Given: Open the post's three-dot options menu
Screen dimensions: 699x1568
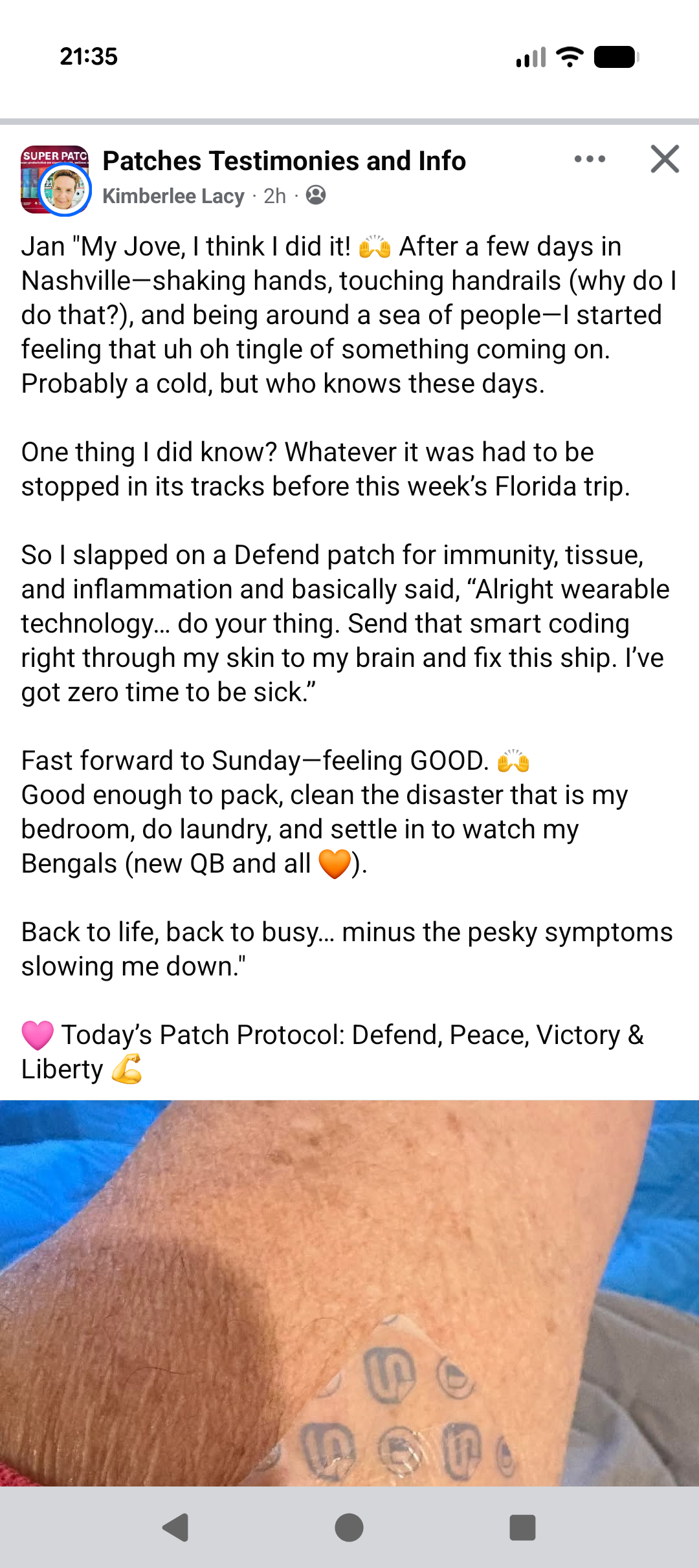Looking at the screenshot, I should click(x=590, y=159).
